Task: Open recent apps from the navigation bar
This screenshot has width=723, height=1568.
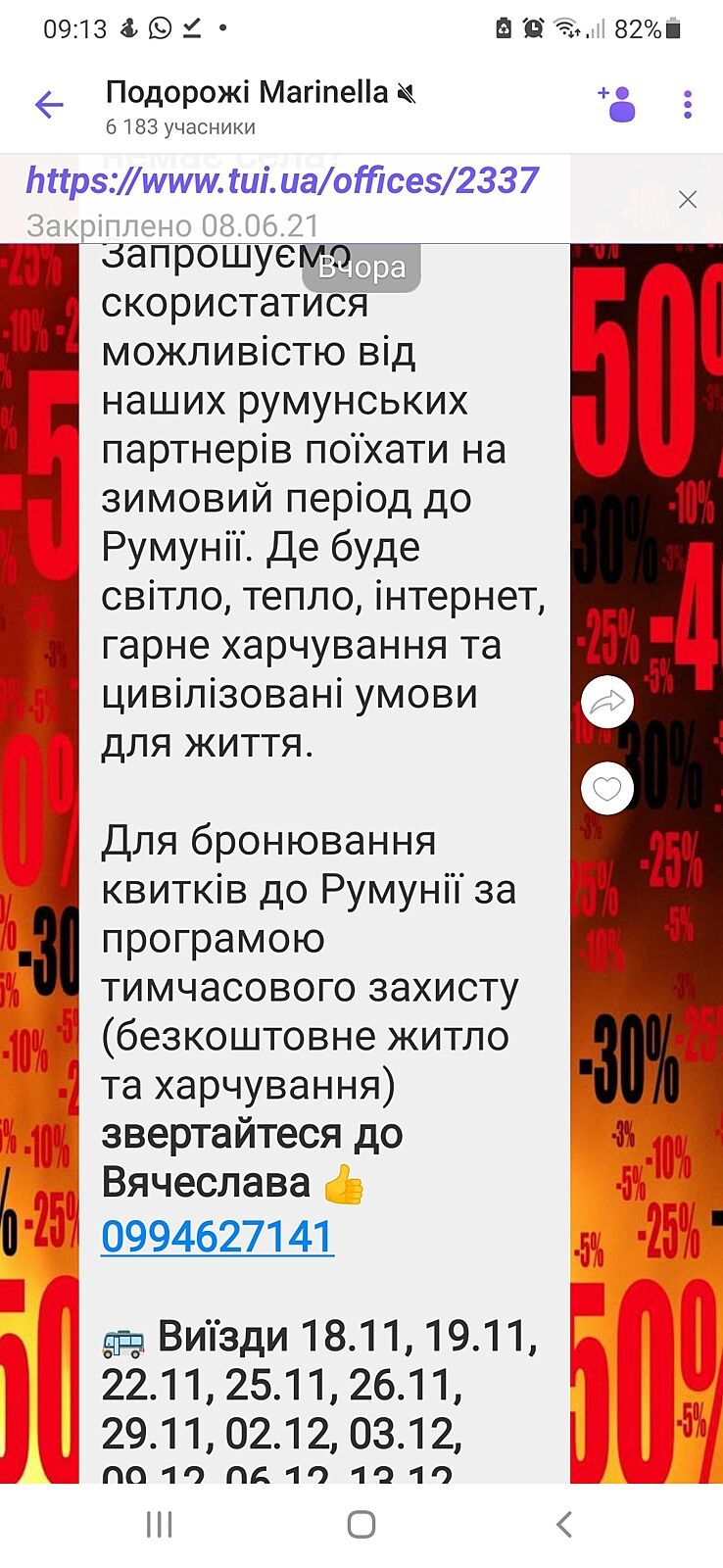Action: click(159, 1524)
